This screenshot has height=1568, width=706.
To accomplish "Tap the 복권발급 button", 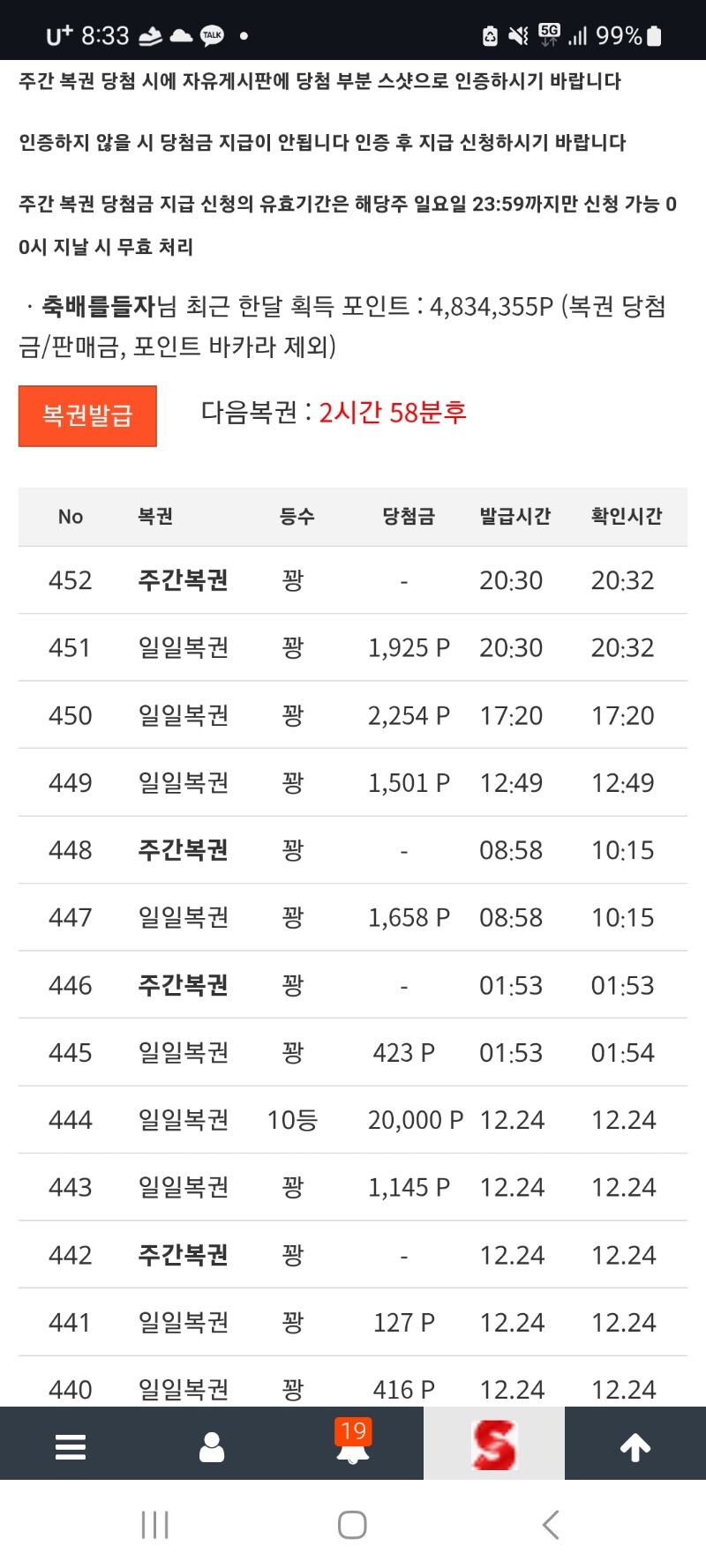I will 87,415.
